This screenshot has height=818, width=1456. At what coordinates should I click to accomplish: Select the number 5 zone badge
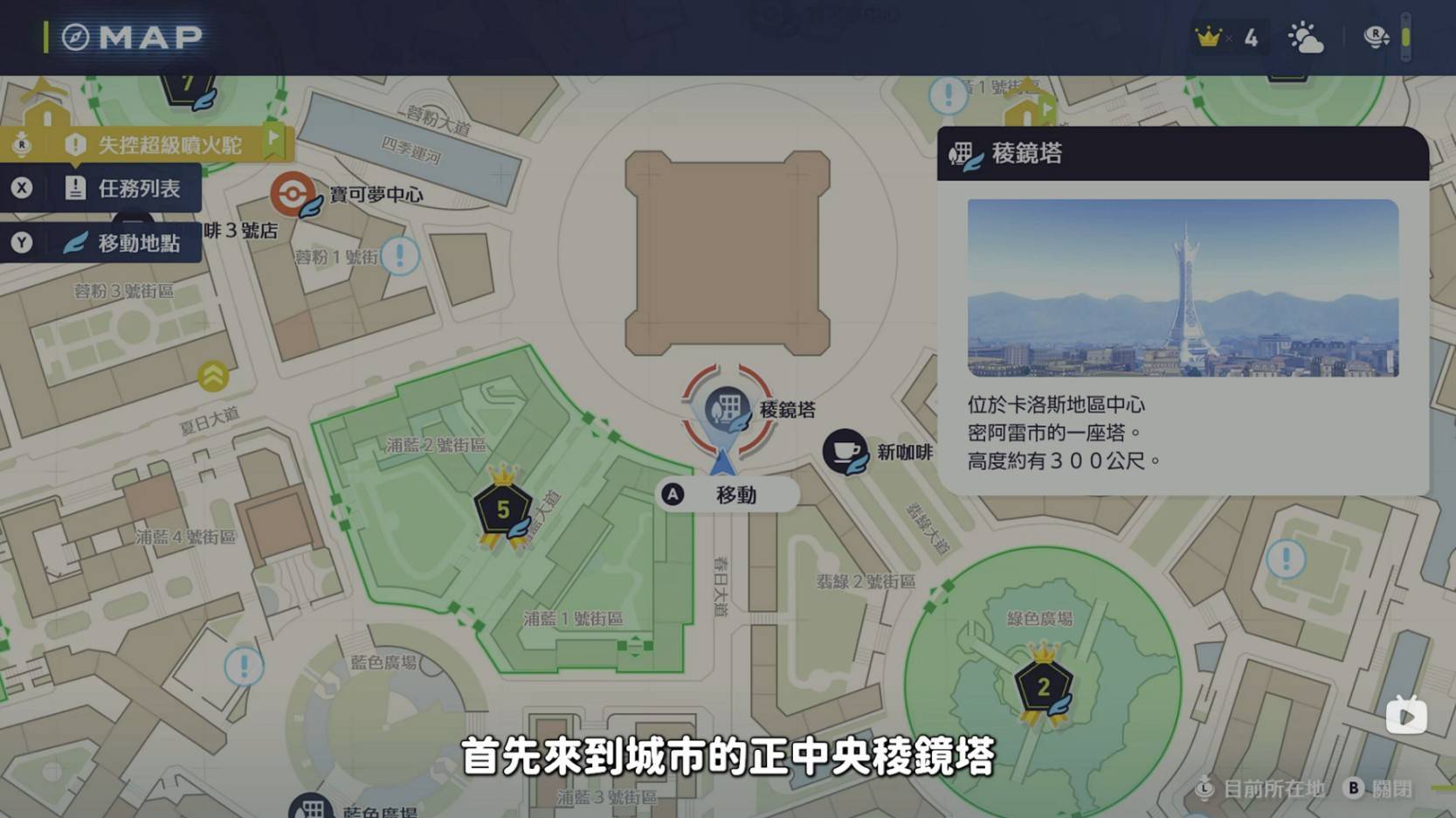[502, 510]
